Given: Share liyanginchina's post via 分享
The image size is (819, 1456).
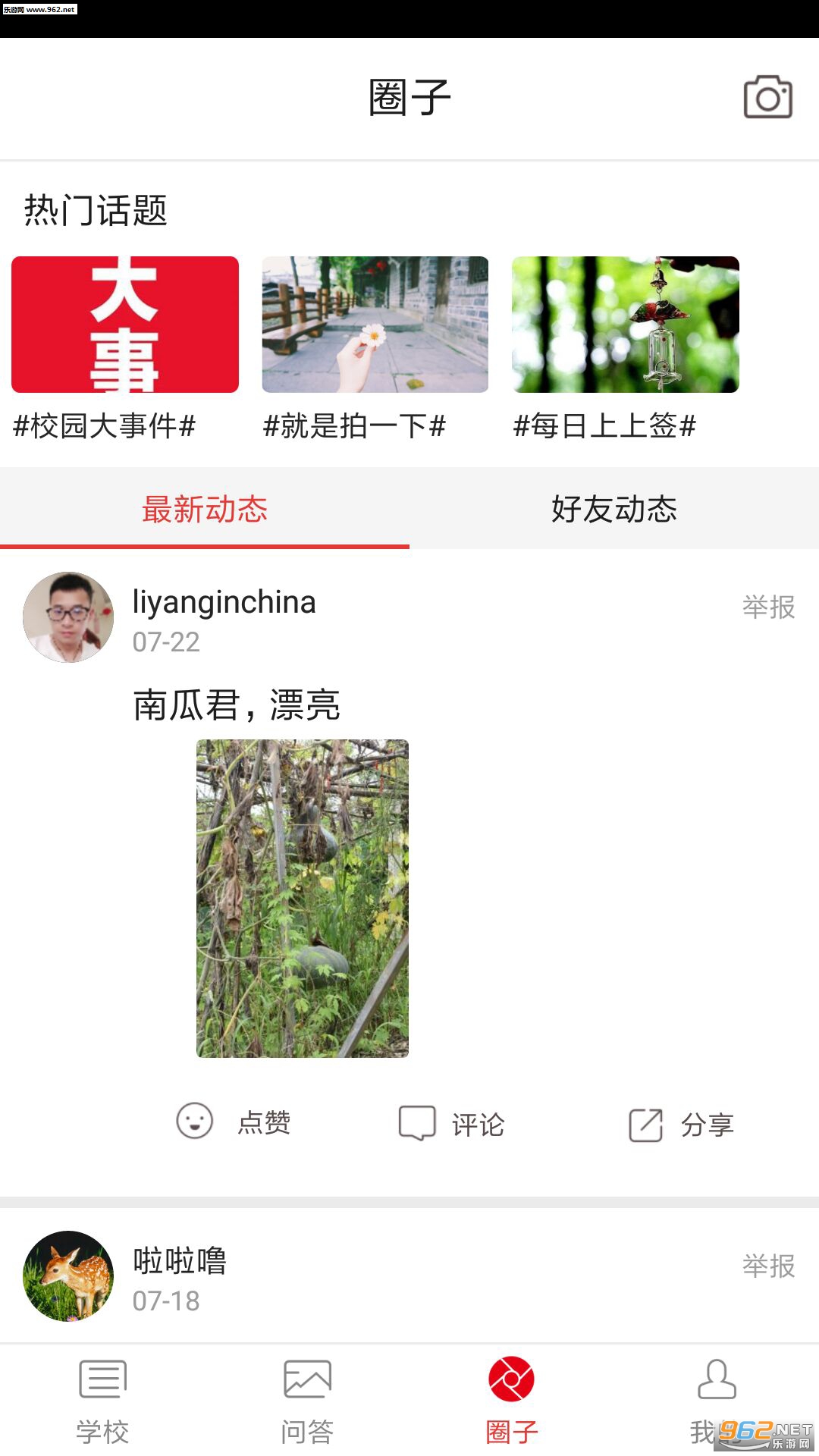Looking at the screenshot, I should pos(681,1125).
